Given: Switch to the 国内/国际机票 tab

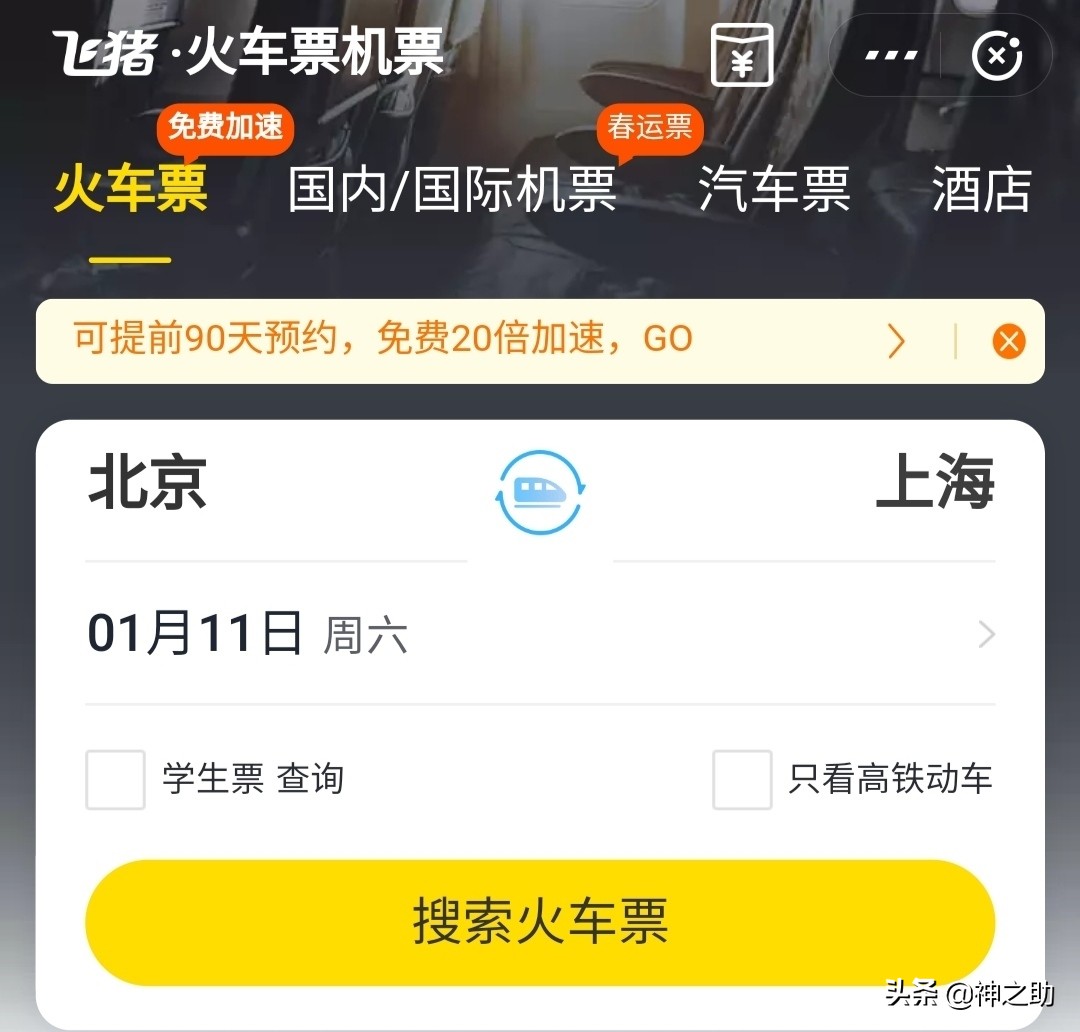Looking at the screenshot, I should point(452,190).
